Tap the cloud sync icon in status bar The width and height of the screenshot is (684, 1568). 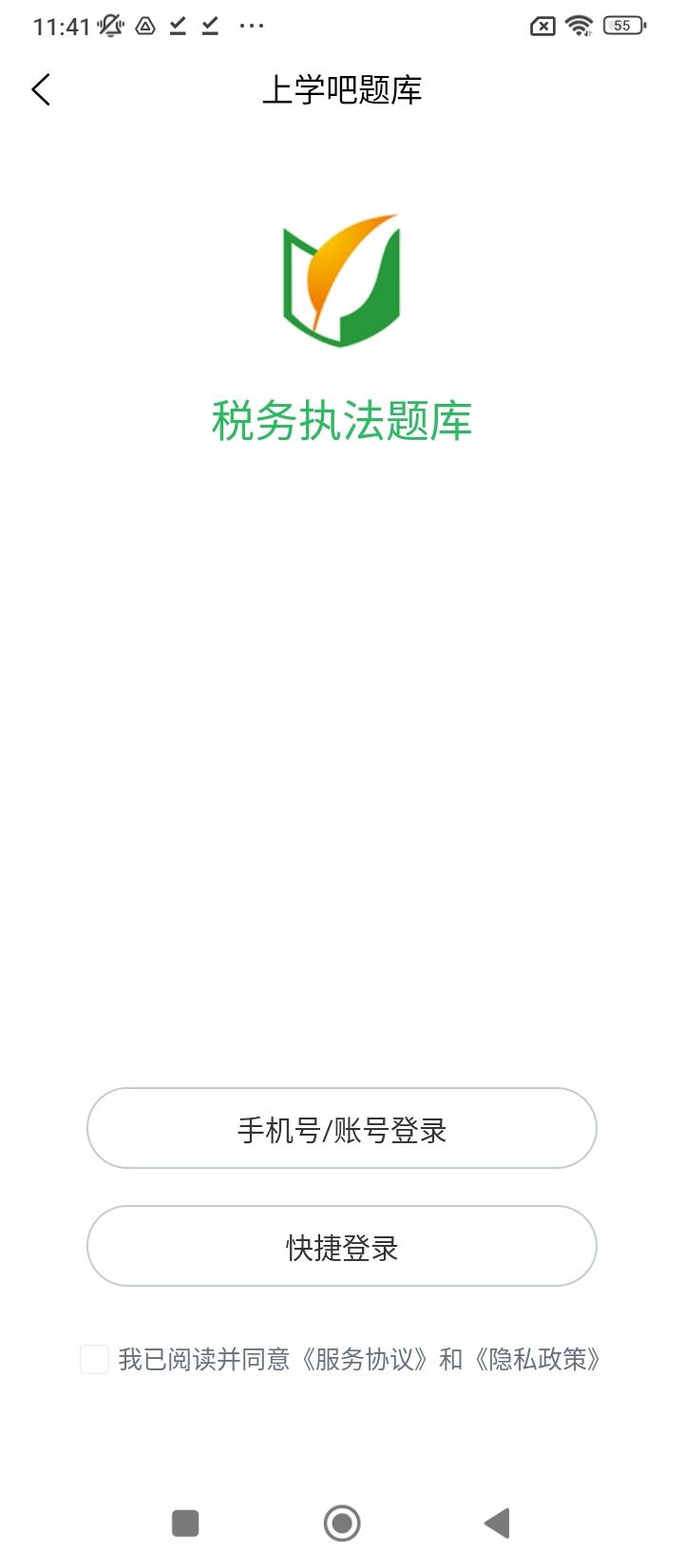pyautogui.click(x=144, y=24)
